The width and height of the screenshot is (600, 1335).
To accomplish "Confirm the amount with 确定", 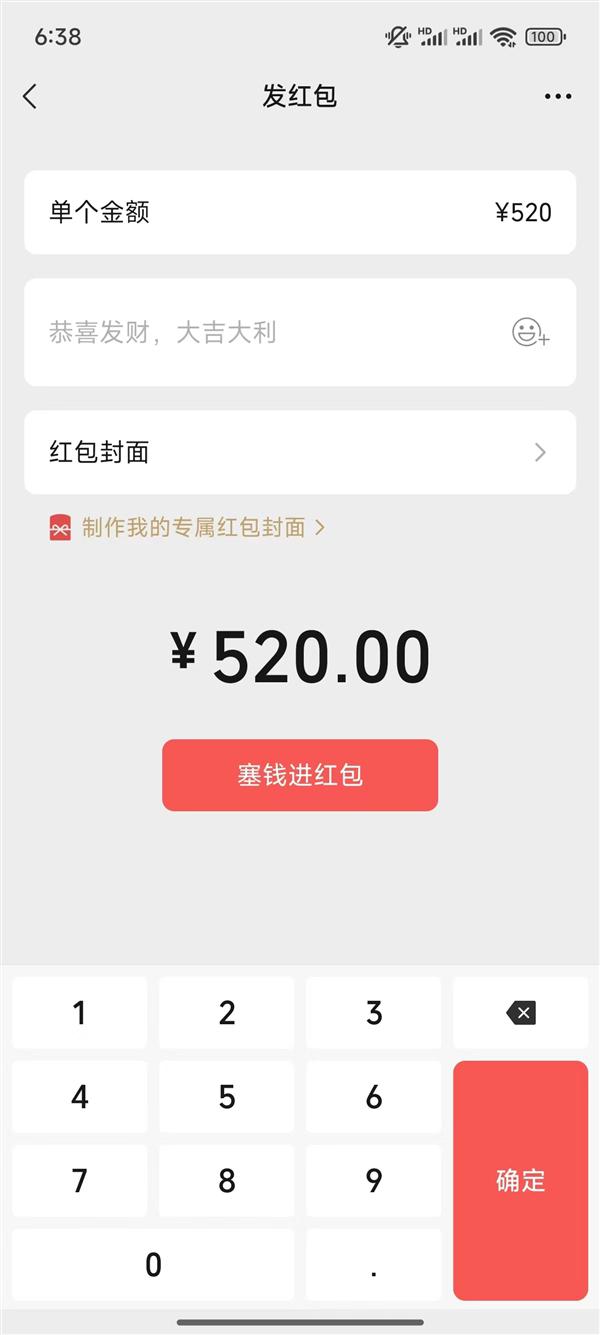I will (x=520, y=1180).
